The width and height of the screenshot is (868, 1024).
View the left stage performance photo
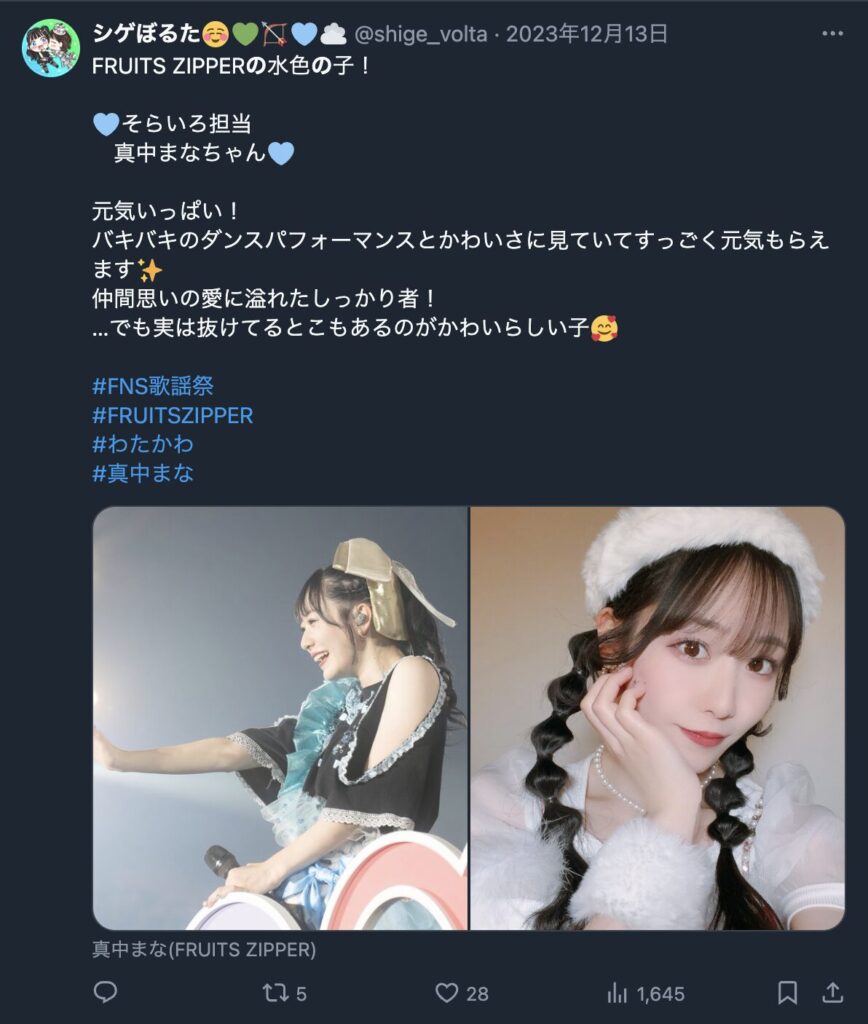pyautogui.click(x=280, y=718)
